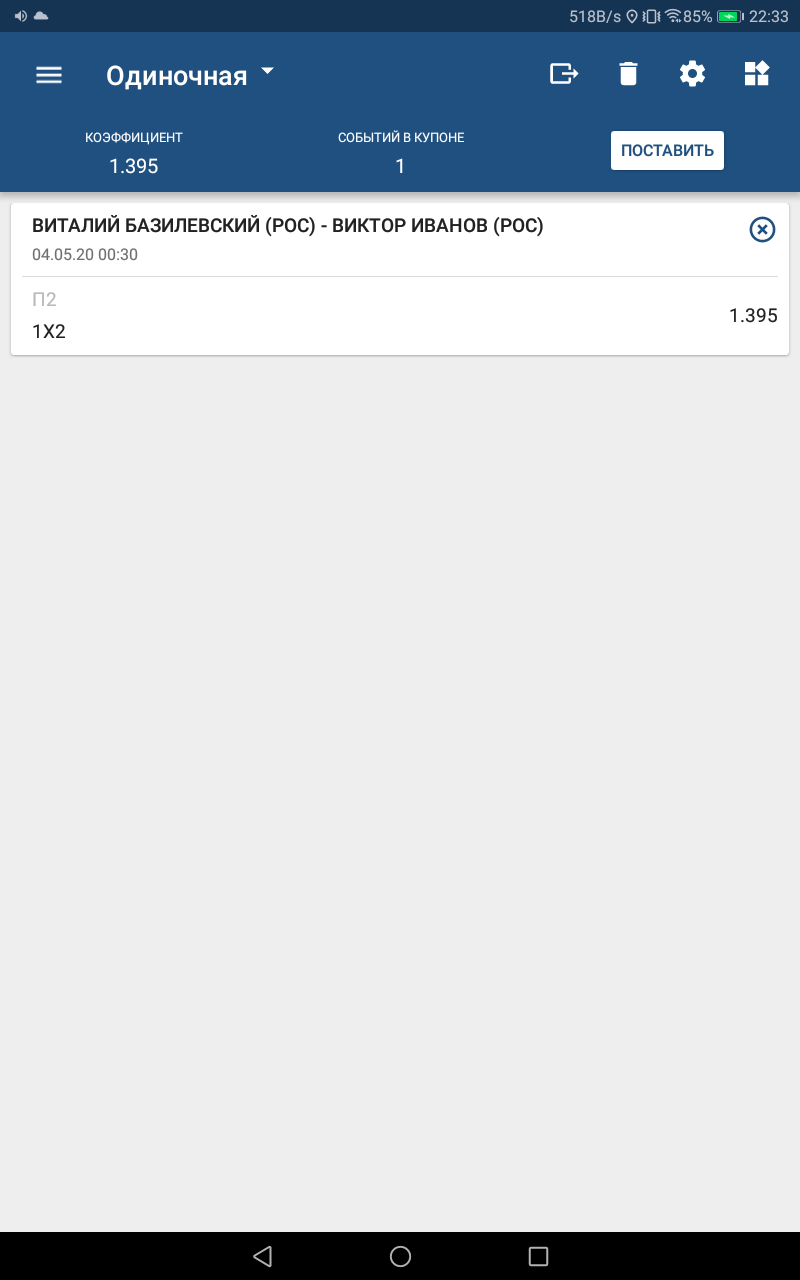
Task: Open the Базилевский - Иванов event card
Action: 400,279
